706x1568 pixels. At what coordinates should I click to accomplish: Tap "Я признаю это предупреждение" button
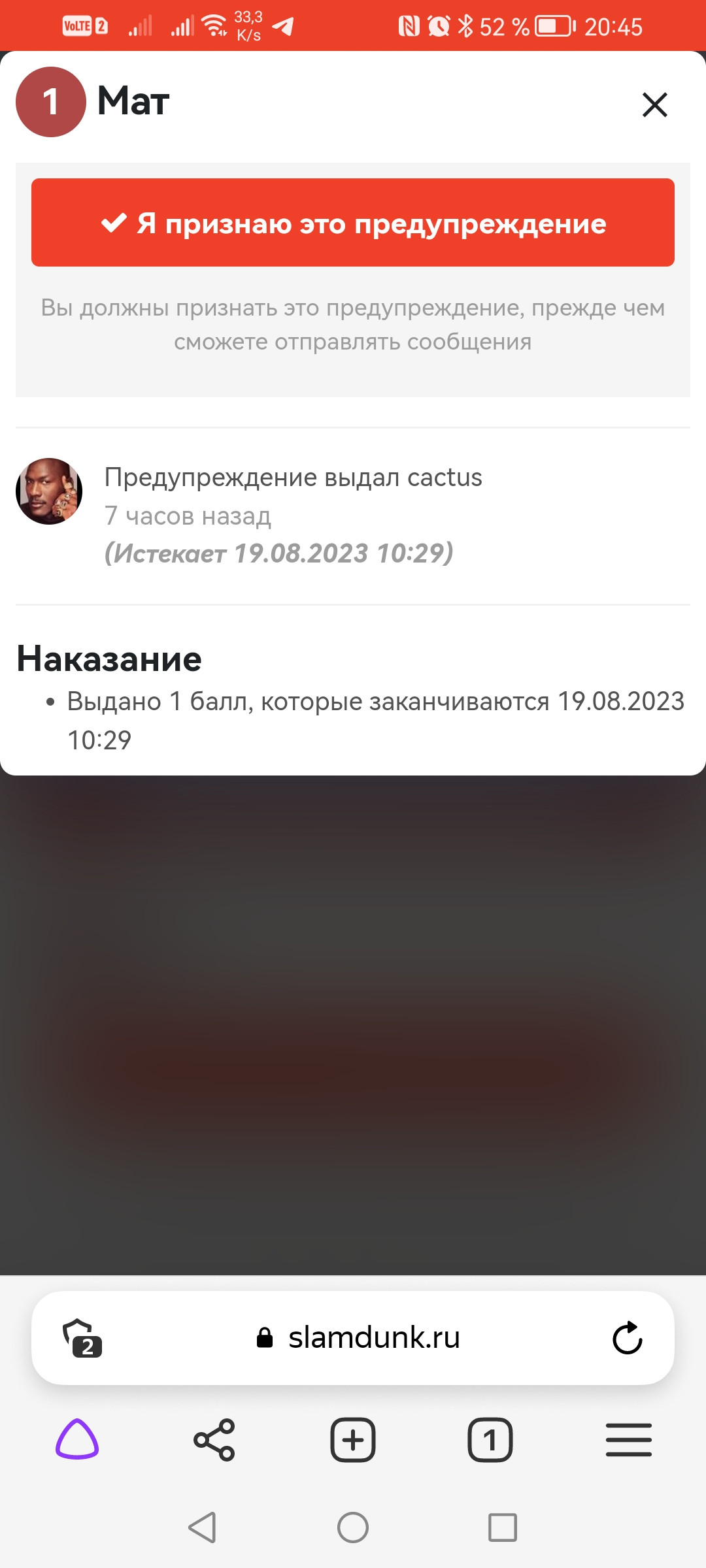pyautogui.click(x=353, y=222)
